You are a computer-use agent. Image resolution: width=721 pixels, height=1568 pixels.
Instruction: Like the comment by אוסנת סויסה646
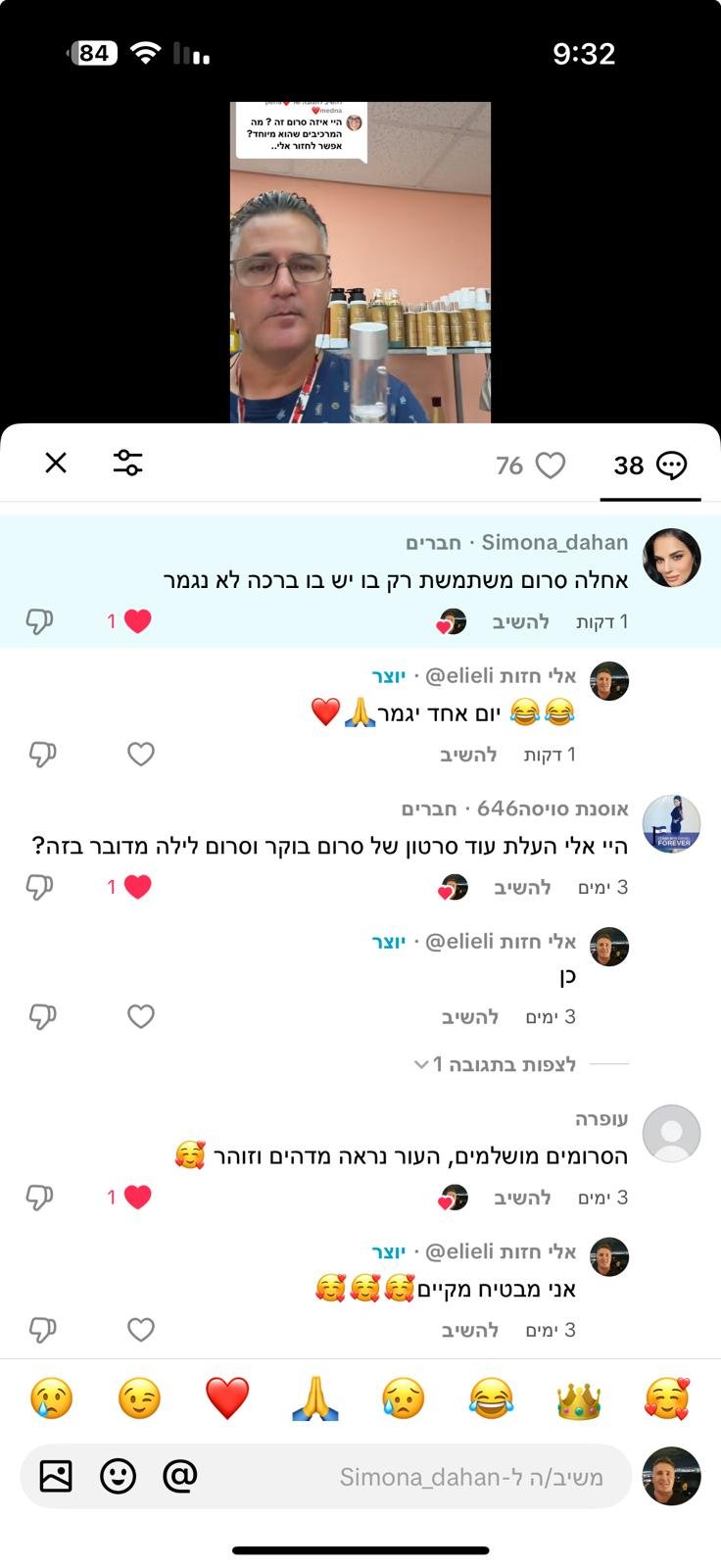pos(137,887)
